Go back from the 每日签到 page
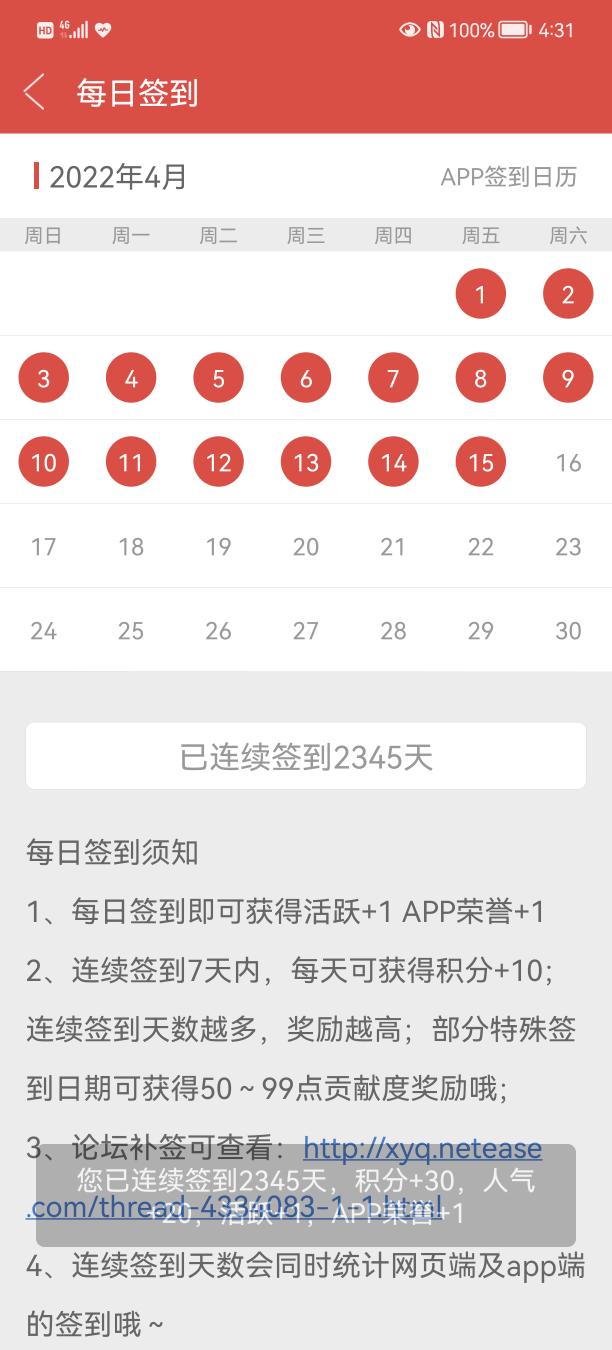 click(34, 92)
